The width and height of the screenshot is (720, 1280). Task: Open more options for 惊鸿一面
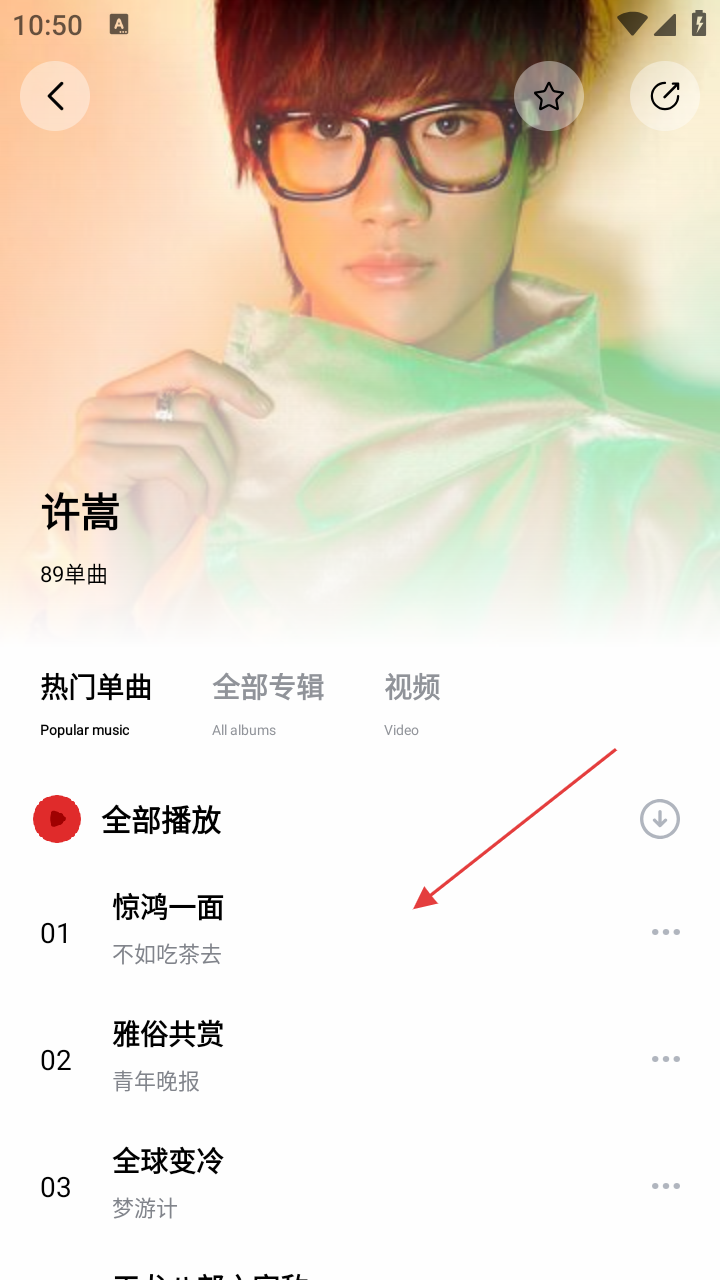[665, 932]
